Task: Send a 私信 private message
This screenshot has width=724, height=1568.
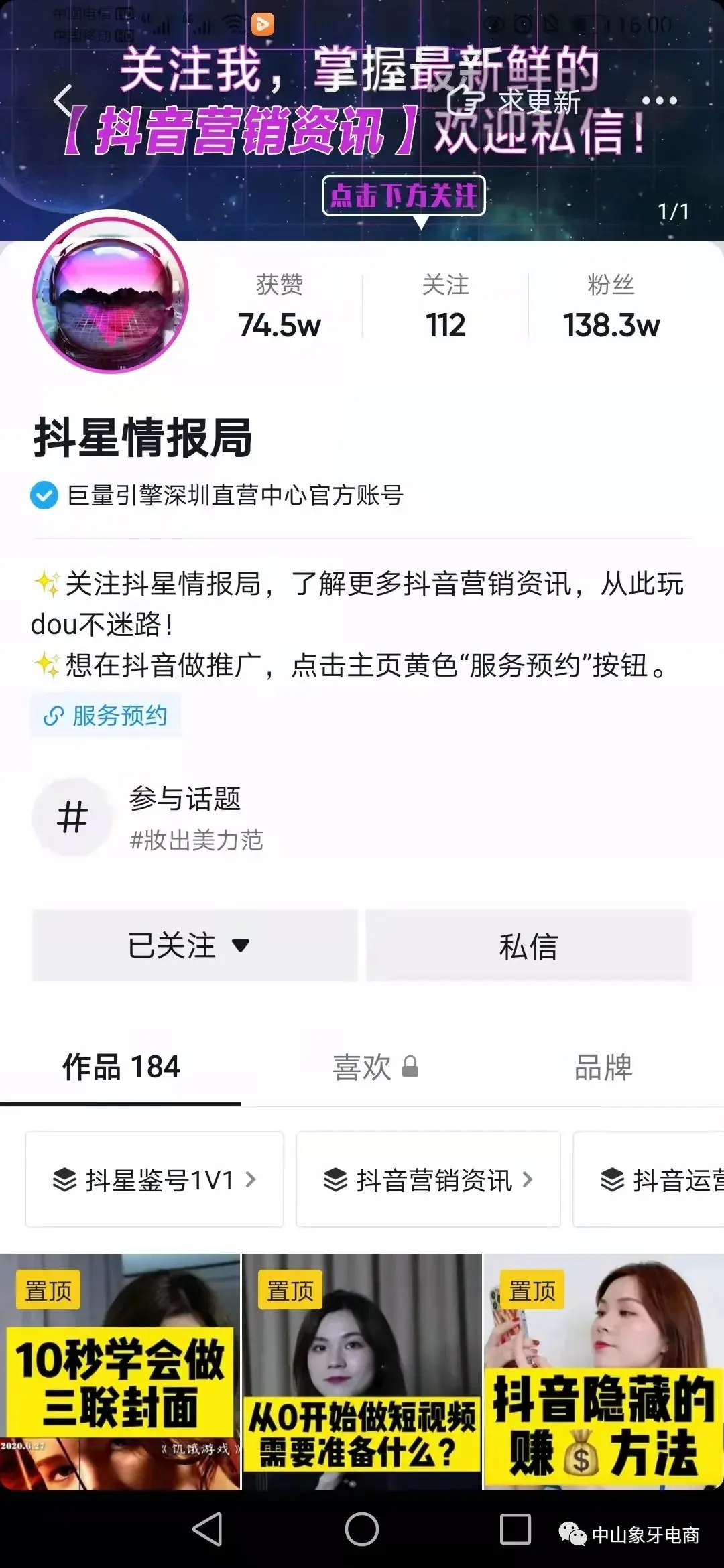Action: (528, 945)
